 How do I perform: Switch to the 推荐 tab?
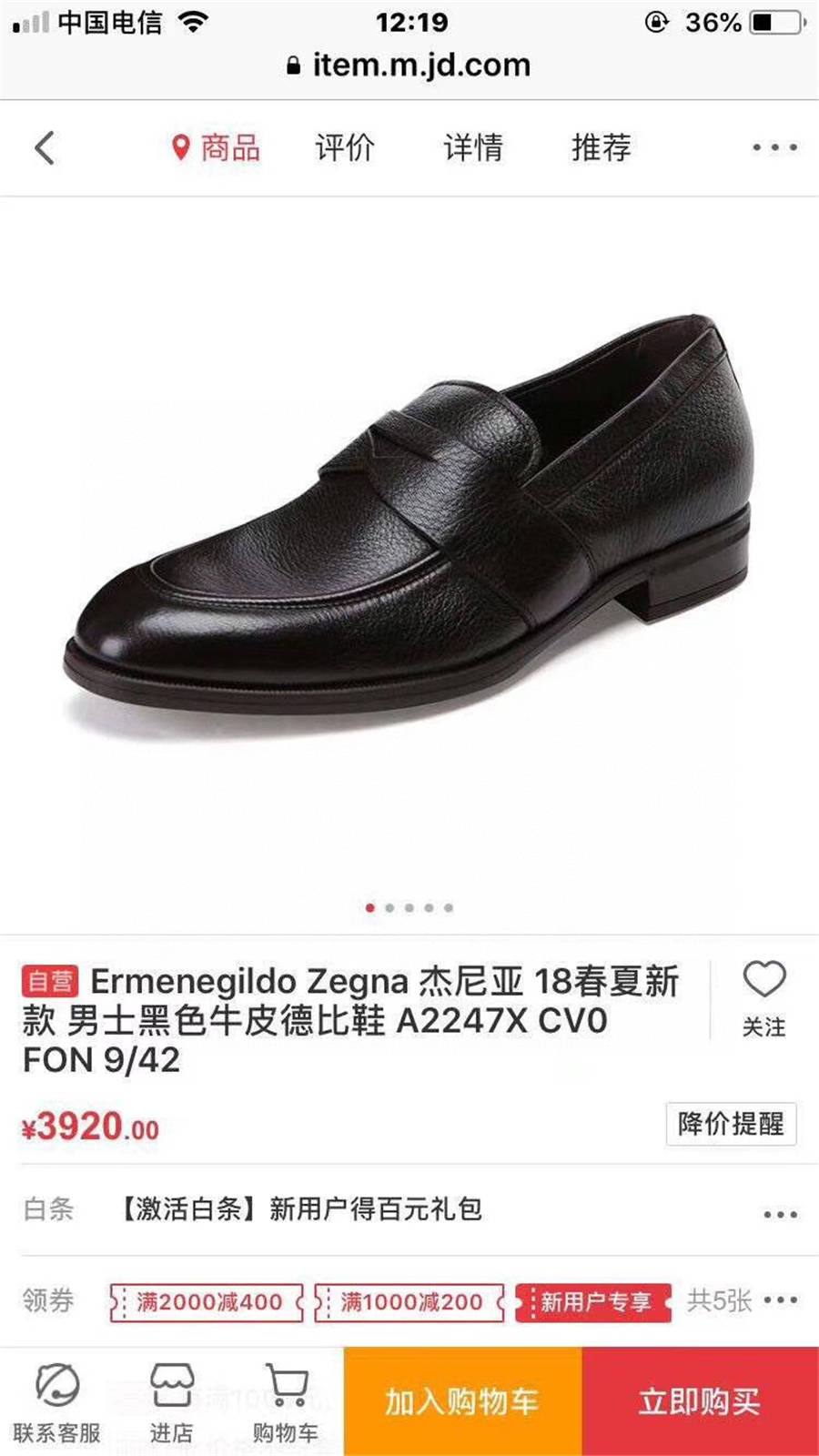(602, 147)
